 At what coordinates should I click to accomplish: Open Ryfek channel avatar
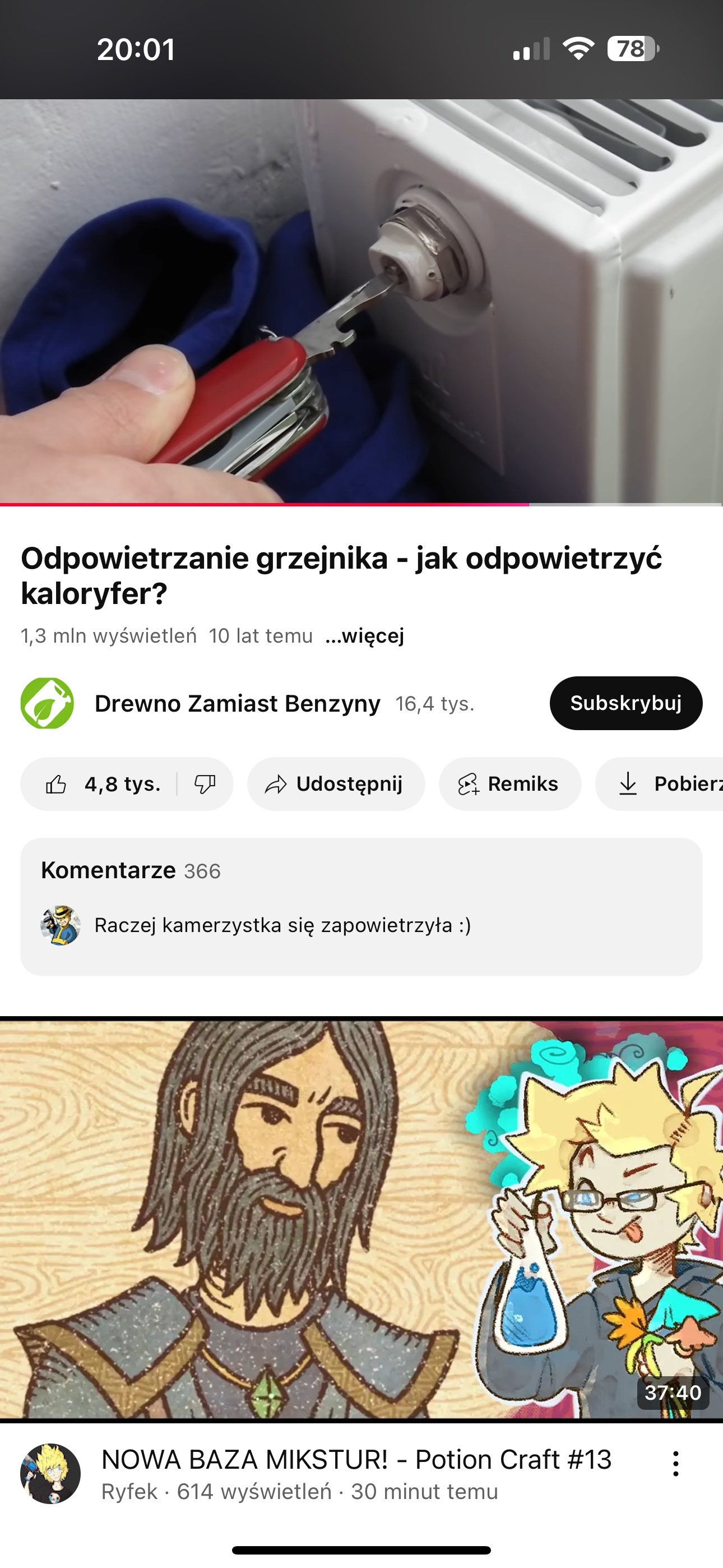point(50,1474)
